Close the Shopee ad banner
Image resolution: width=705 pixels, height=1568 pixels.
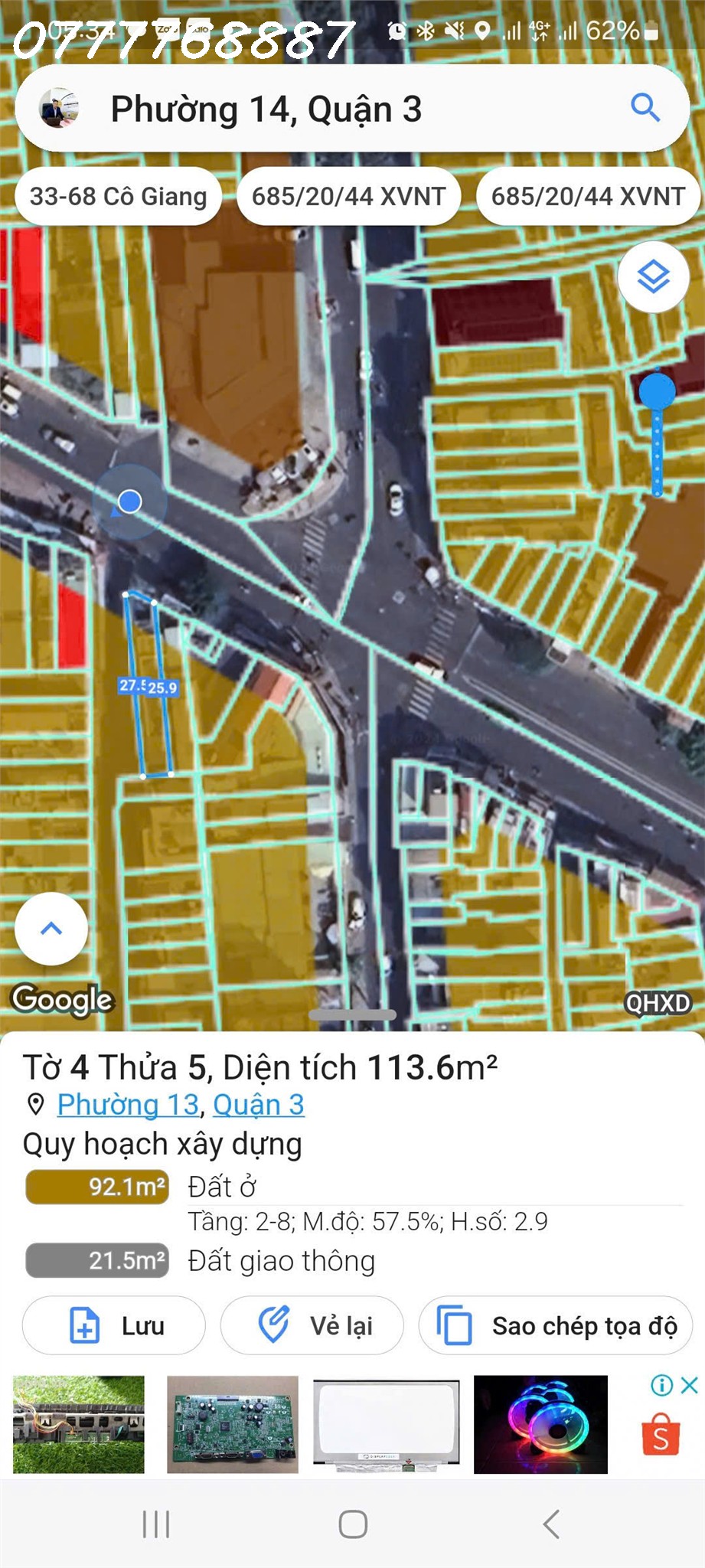[689, 1384]
